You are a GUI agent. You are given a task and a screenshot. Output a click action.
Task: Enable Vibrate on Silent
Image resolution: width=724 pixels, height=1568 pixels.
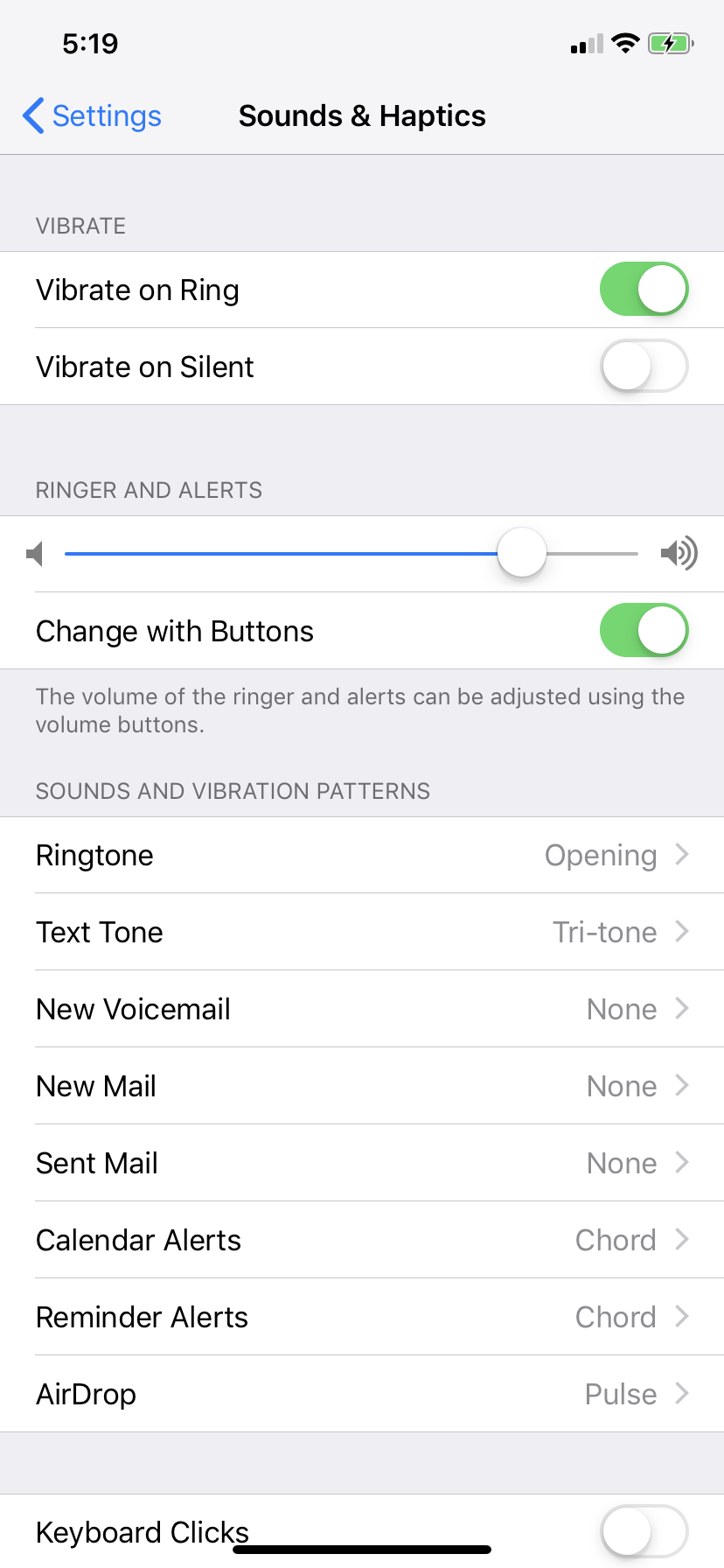pyautogui.click(x=644, y=367)
